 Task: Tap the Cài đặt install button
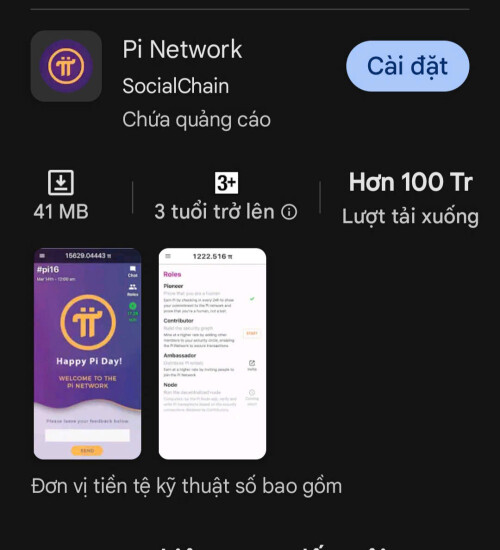click(x=407, y=66)
